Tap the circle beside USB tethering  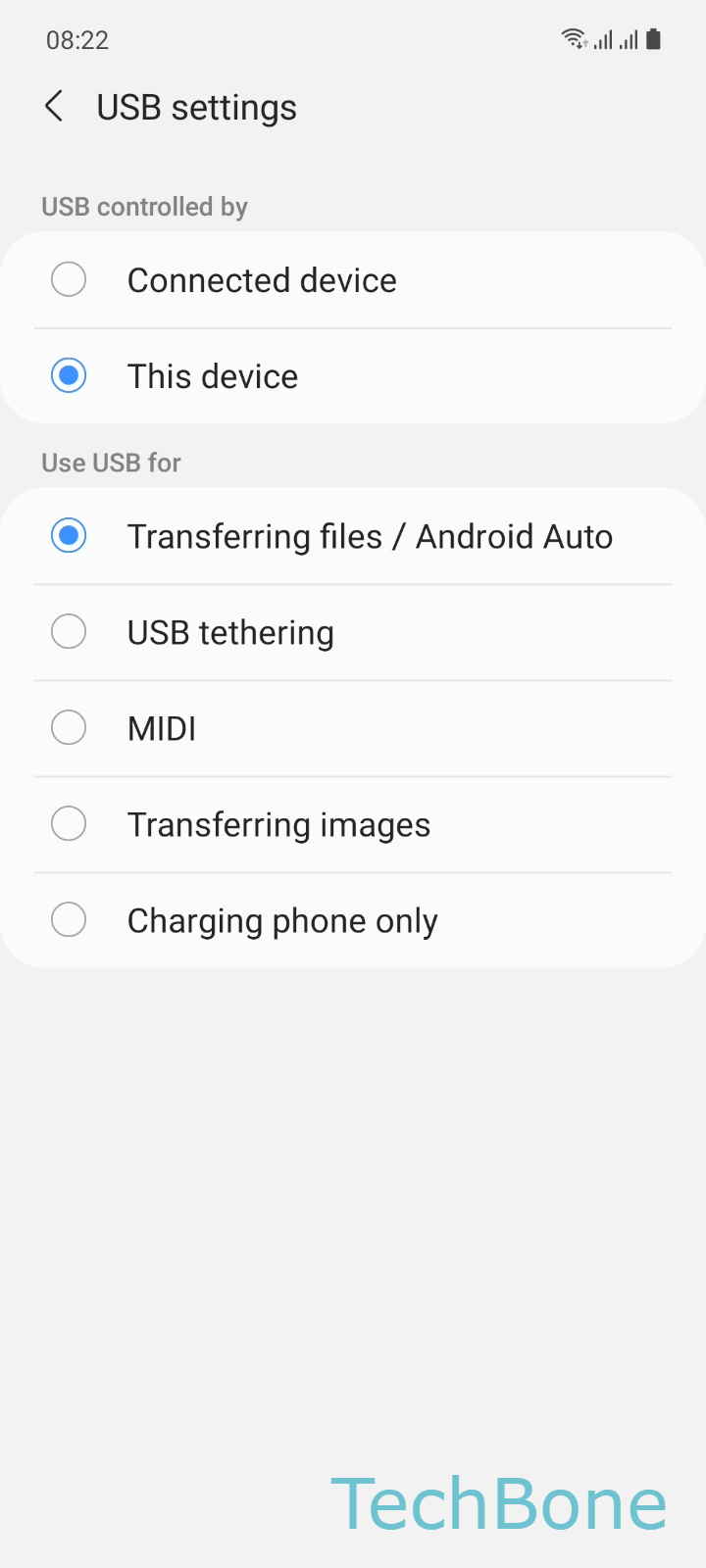coord(69,631)
